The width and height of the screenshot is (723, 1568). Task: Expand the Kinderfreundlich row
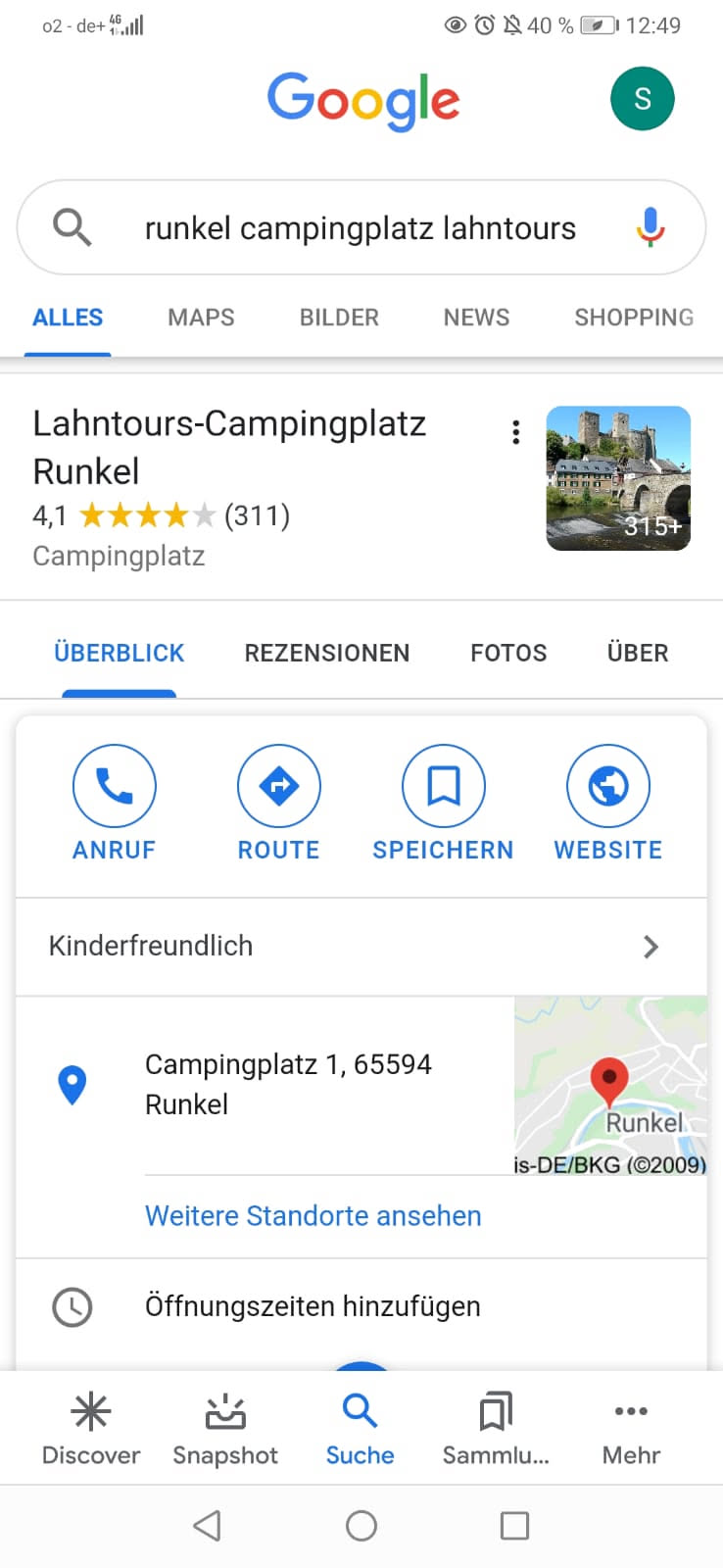coord(361,946)
